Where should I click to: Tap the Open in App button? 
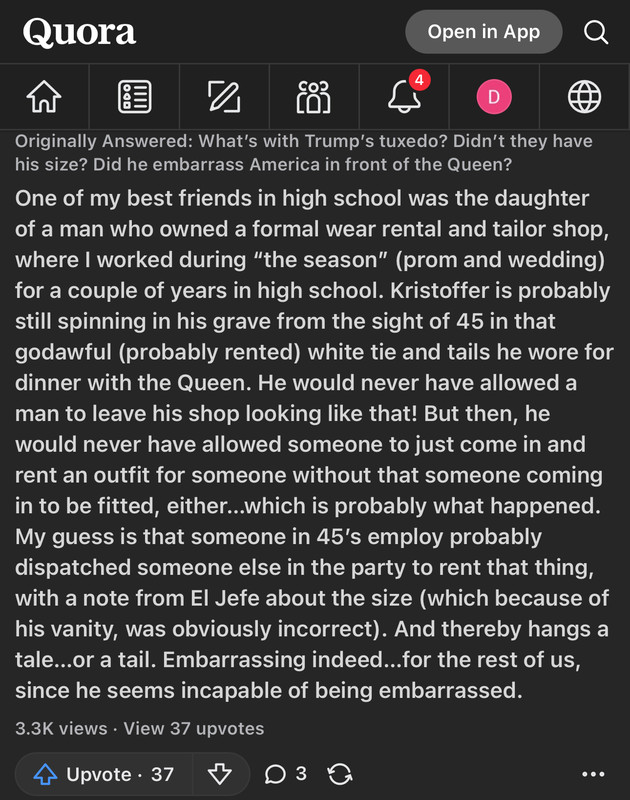point(483,32)
